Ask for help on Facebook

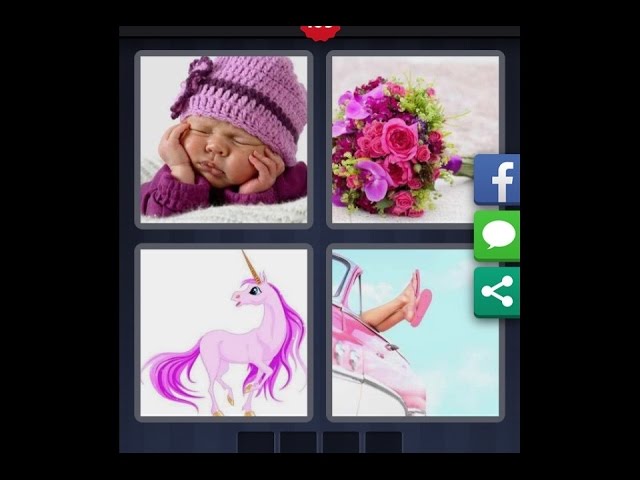498,181
